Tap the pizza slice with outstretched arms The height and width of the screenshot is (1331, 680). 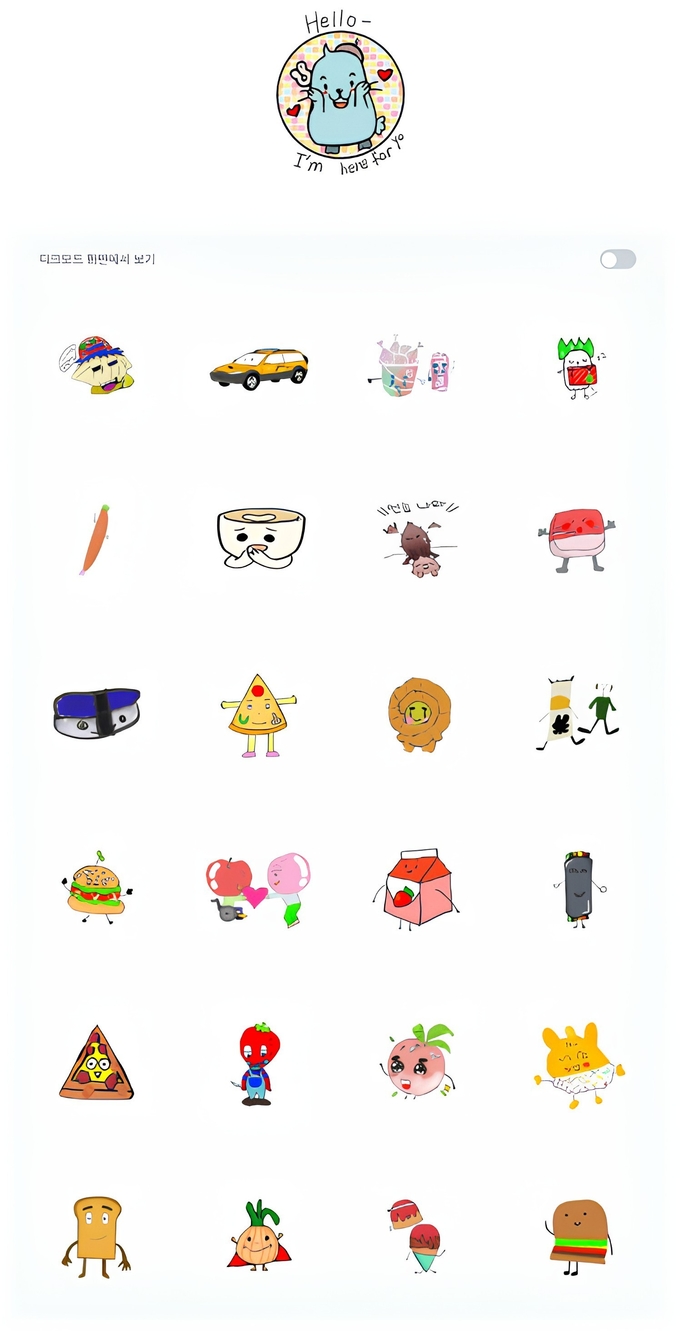point(260,713)
